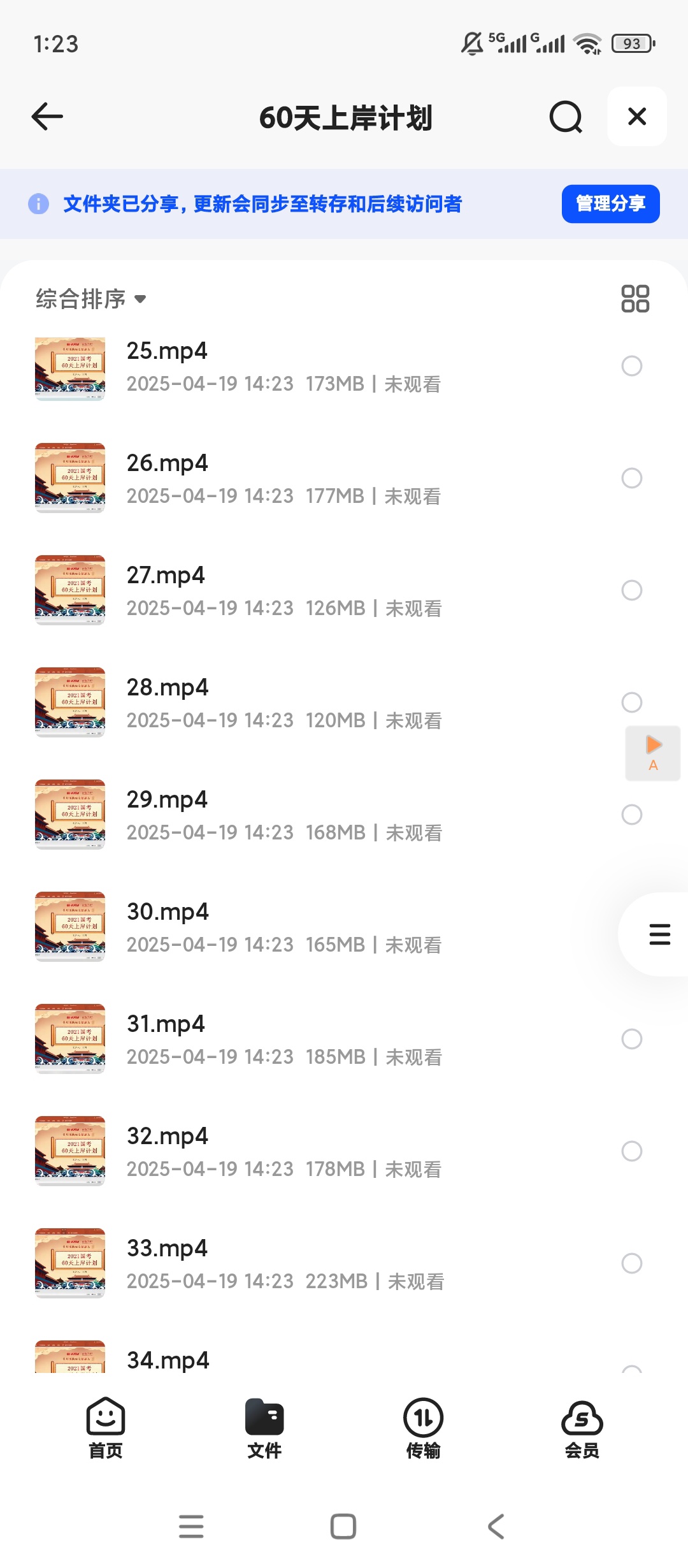This screenshot has height=1568, width=688.
Task: Close the folder with the X button
Action: click(637, 117)
